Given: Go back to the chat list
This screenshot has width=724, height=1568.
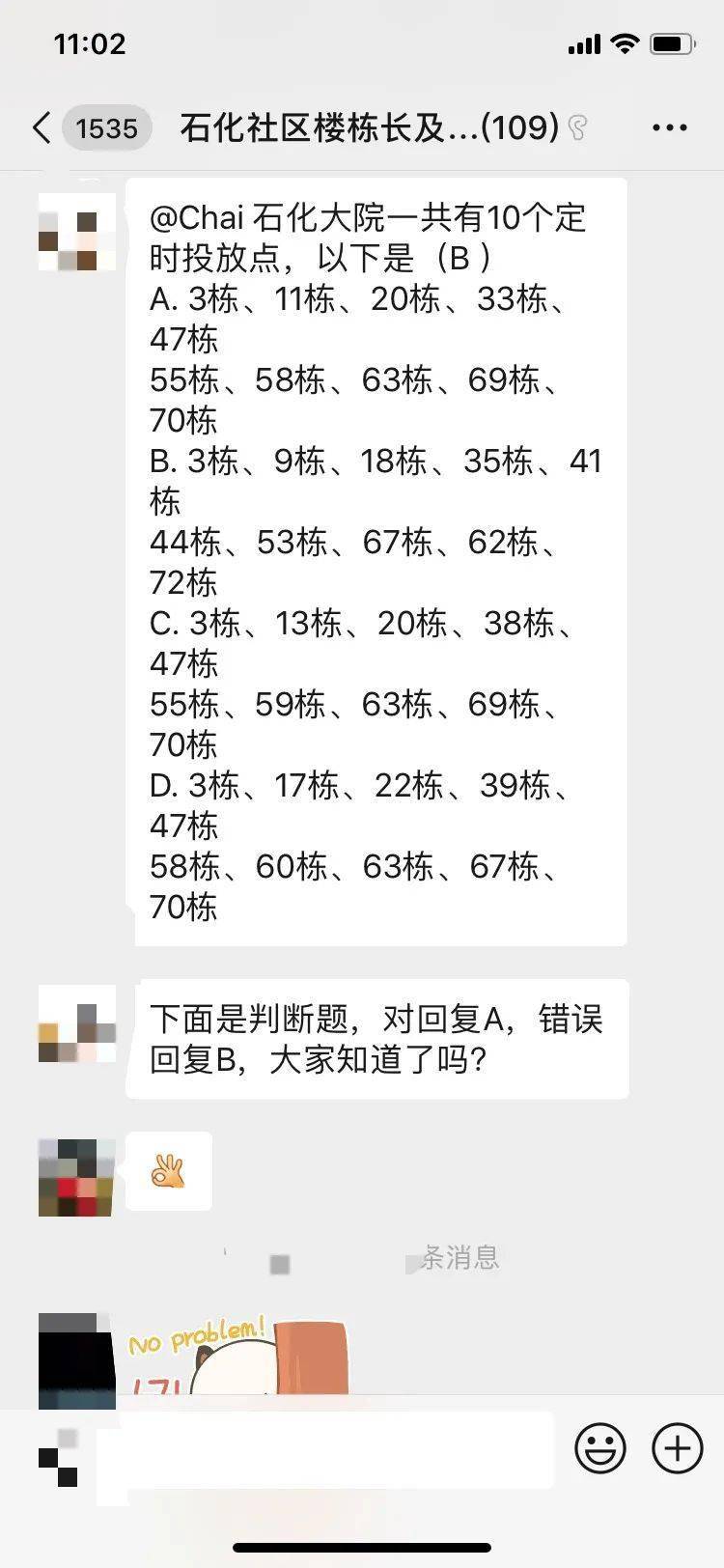Looking at the screenshot, I should (42, 127).
